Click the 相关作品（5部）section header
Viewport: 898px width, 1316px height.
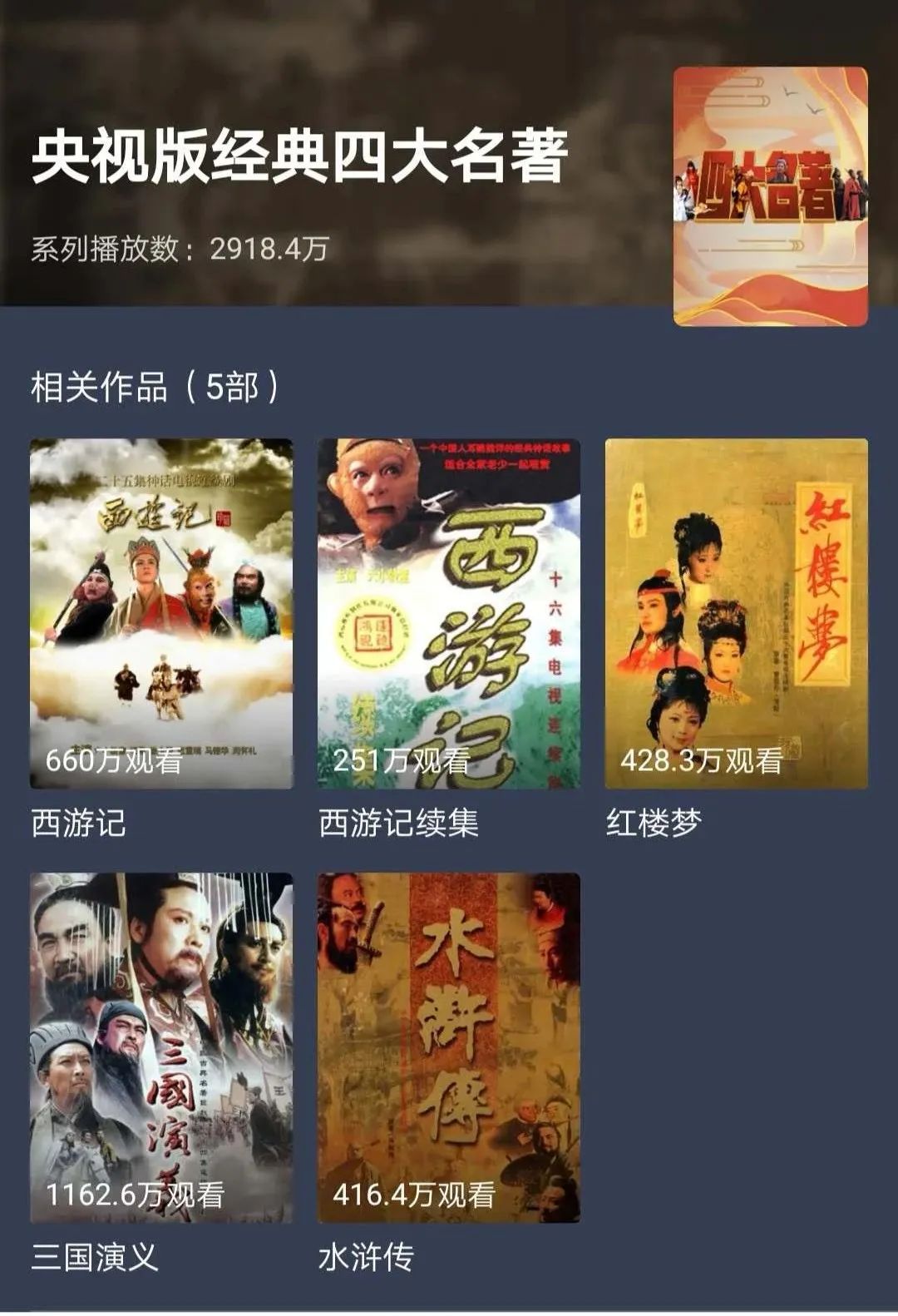point(154,387)
